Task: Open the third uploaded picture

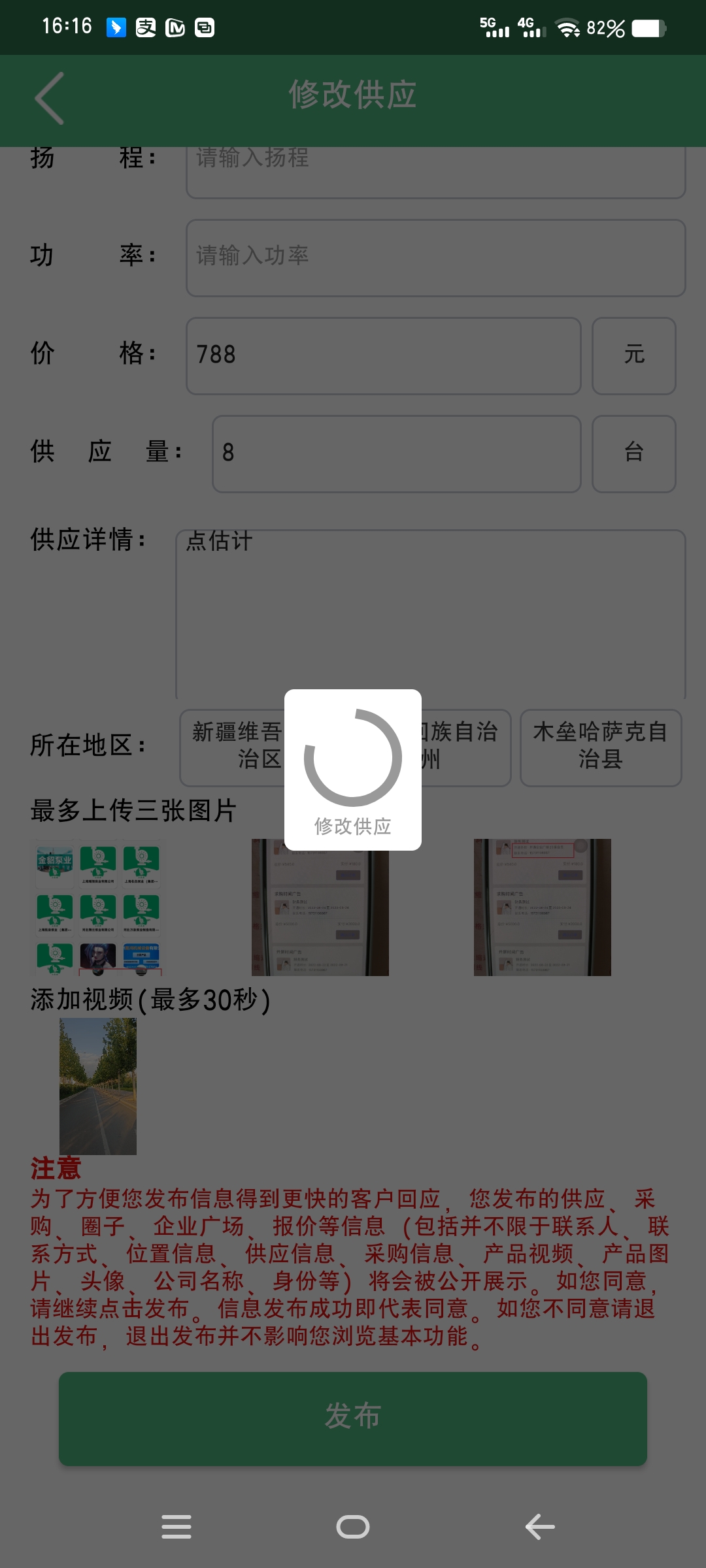Action: pos(542,907)
